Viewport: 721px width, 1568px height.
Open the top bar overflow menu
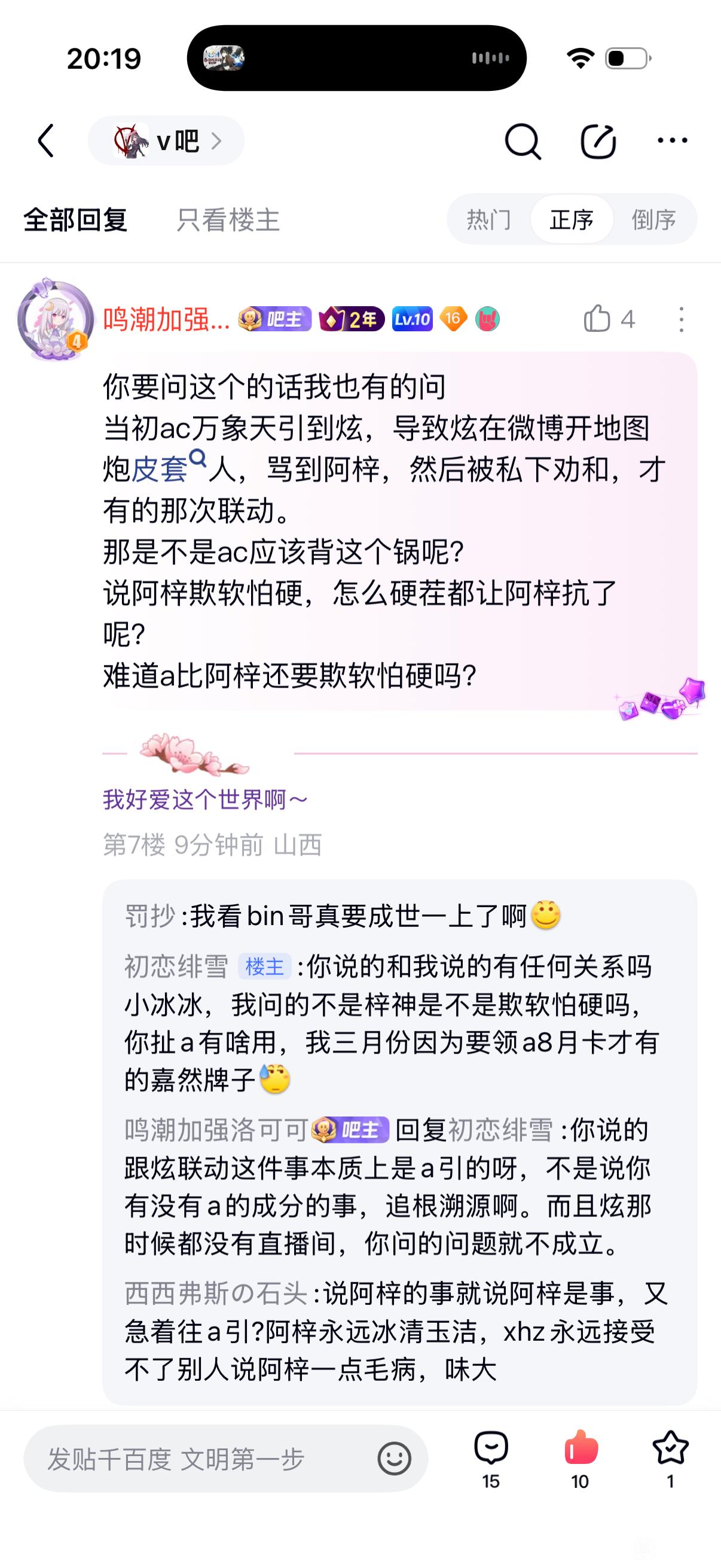click(673, 141)
